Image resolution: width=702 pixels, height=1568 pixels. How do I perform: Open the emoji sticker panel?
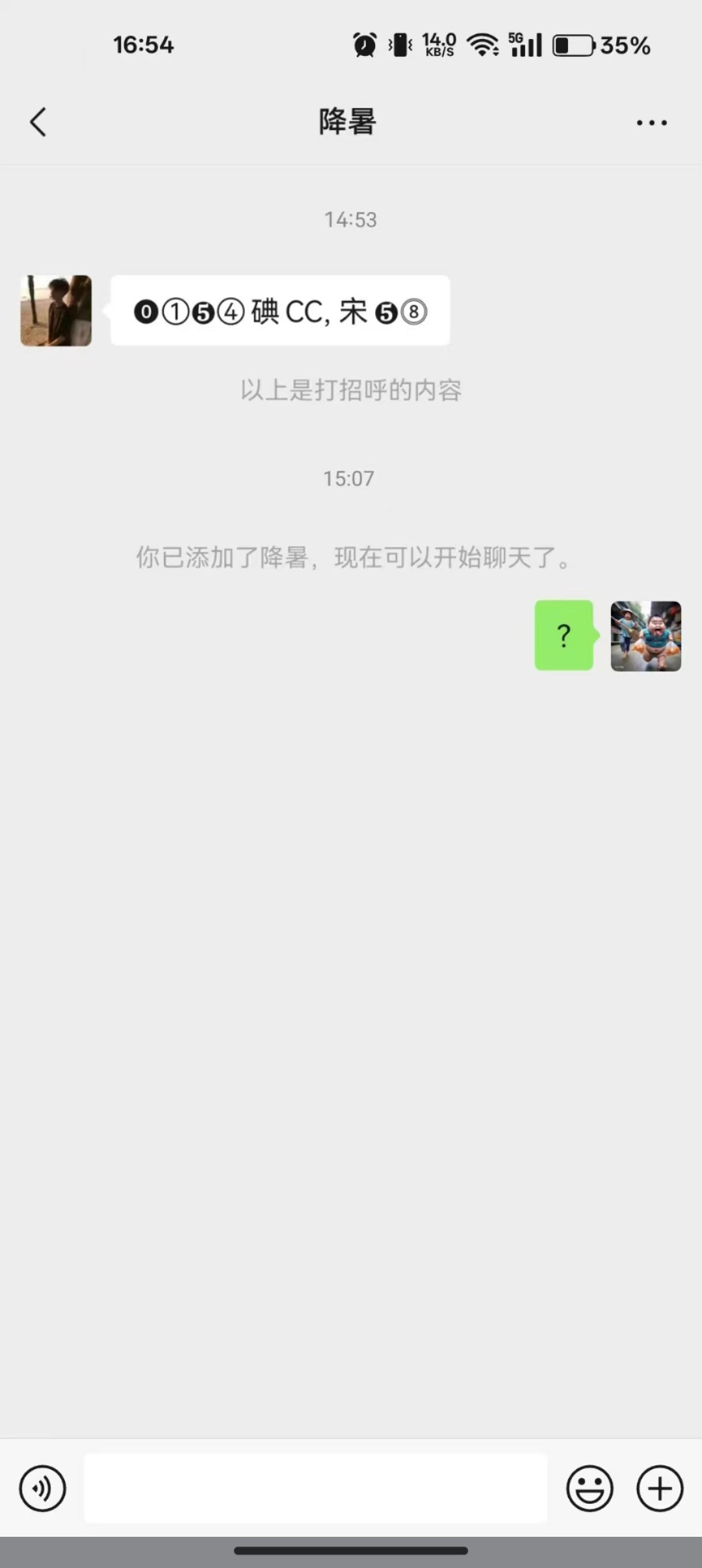(x=590, y=1488)
